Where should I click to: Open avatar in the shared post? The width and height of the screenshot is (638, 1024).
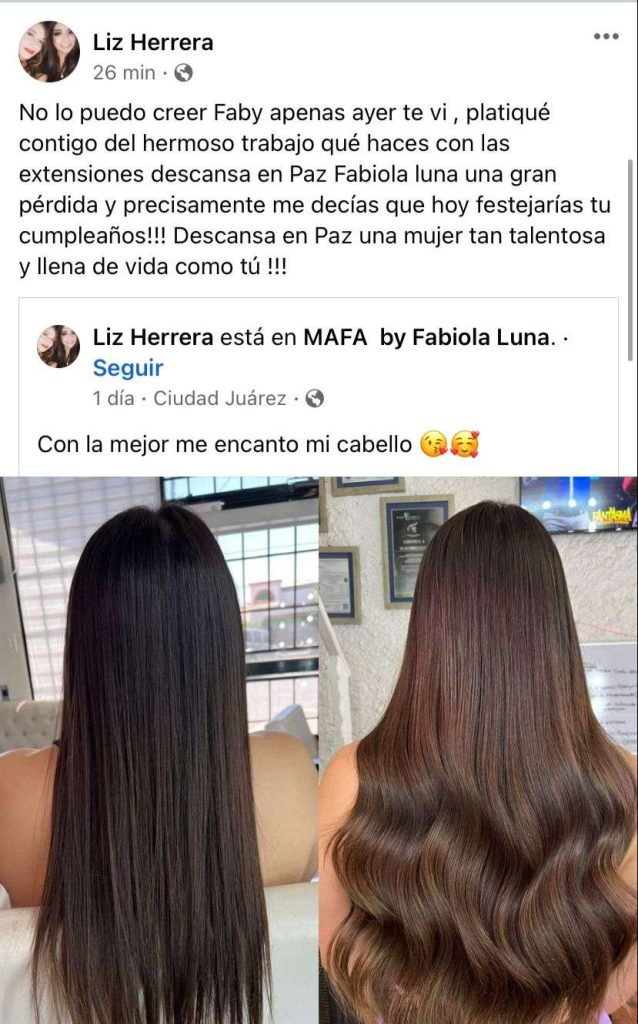point(58,347)
